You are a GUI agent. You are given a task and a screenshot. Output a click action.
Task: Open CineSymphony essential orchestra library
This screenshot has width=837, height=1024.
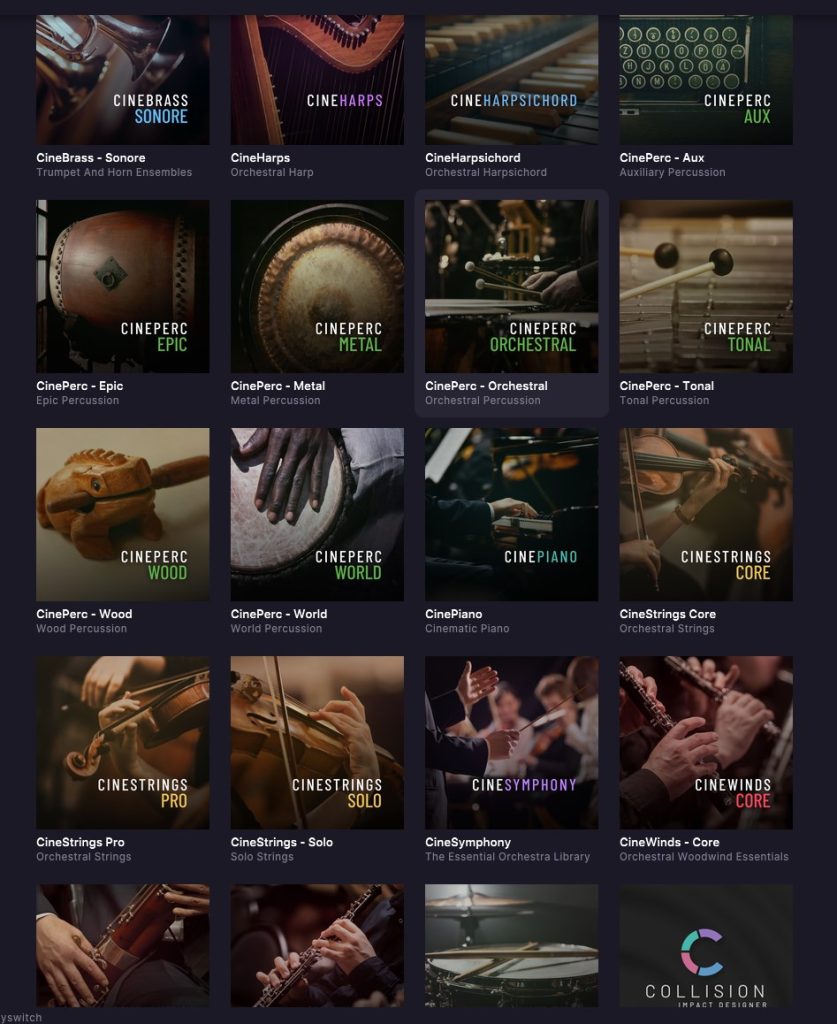(511, 742)
